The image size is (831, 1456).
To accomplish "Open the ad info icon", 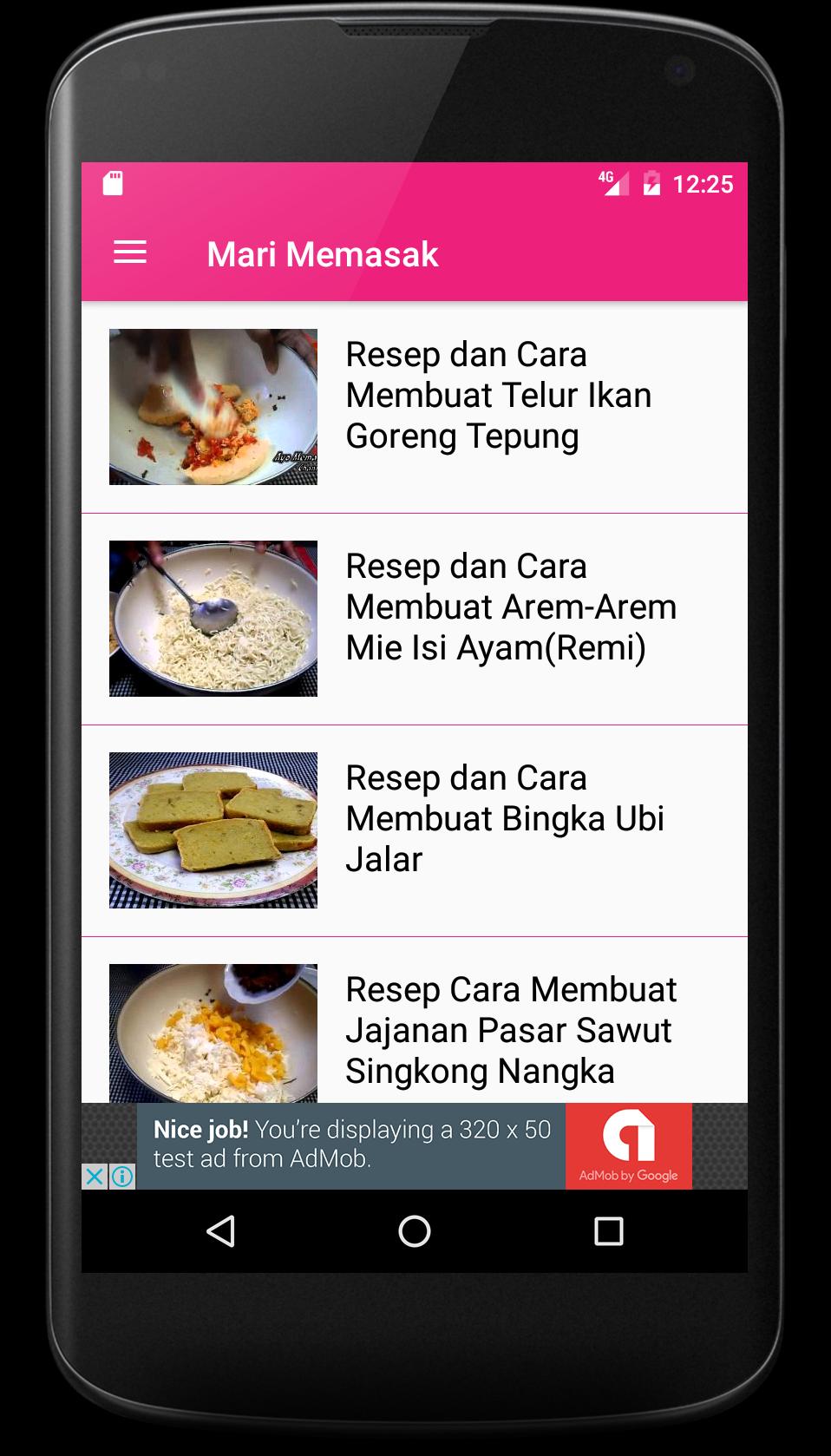I will 122,1177.
